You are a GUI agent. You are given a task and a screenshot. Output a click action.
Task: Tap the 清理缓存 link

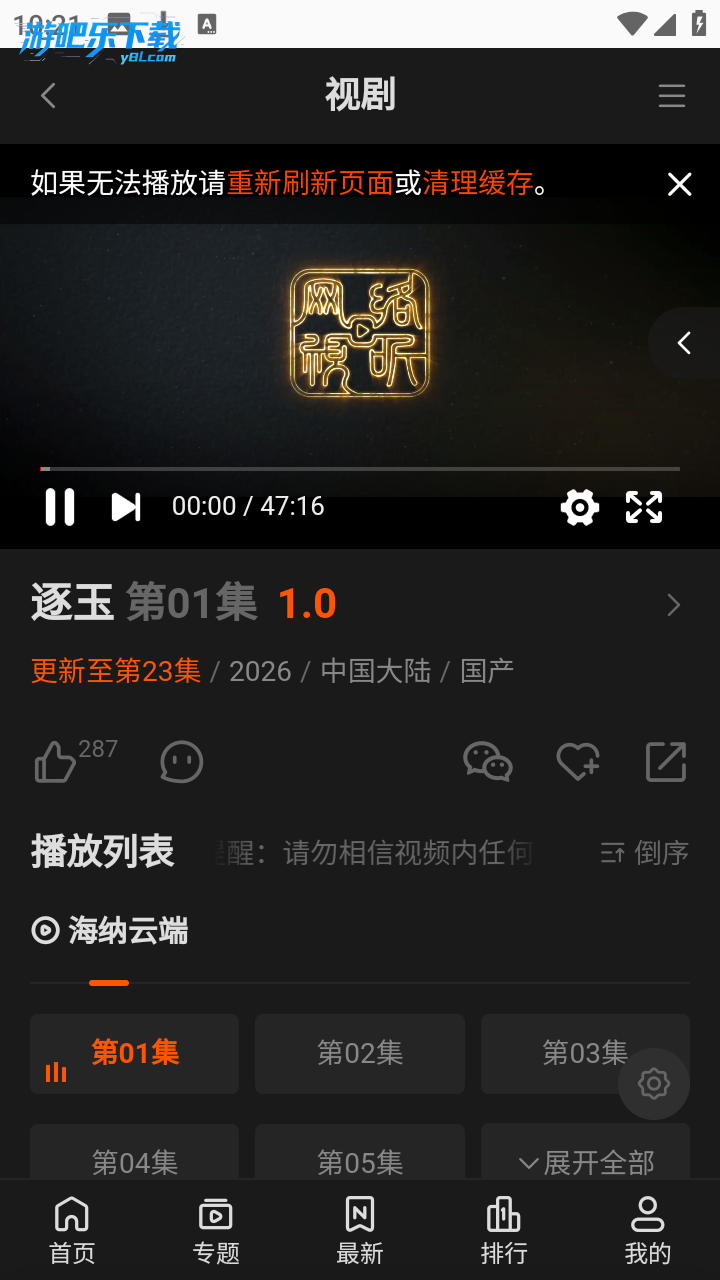point(478,184)
